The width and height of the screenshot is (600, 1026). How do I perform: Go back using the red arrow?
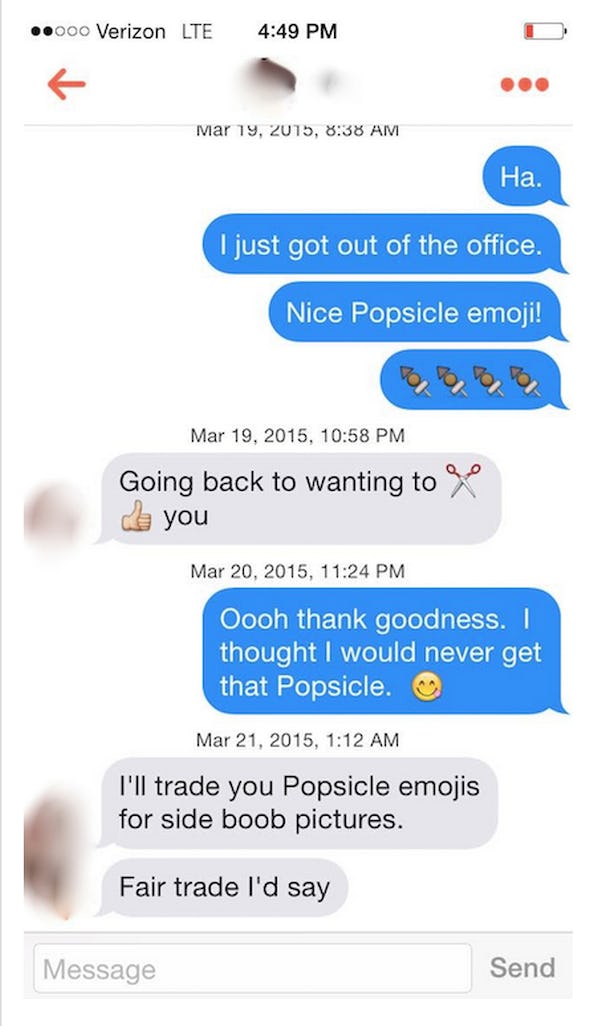pos(66,85)
